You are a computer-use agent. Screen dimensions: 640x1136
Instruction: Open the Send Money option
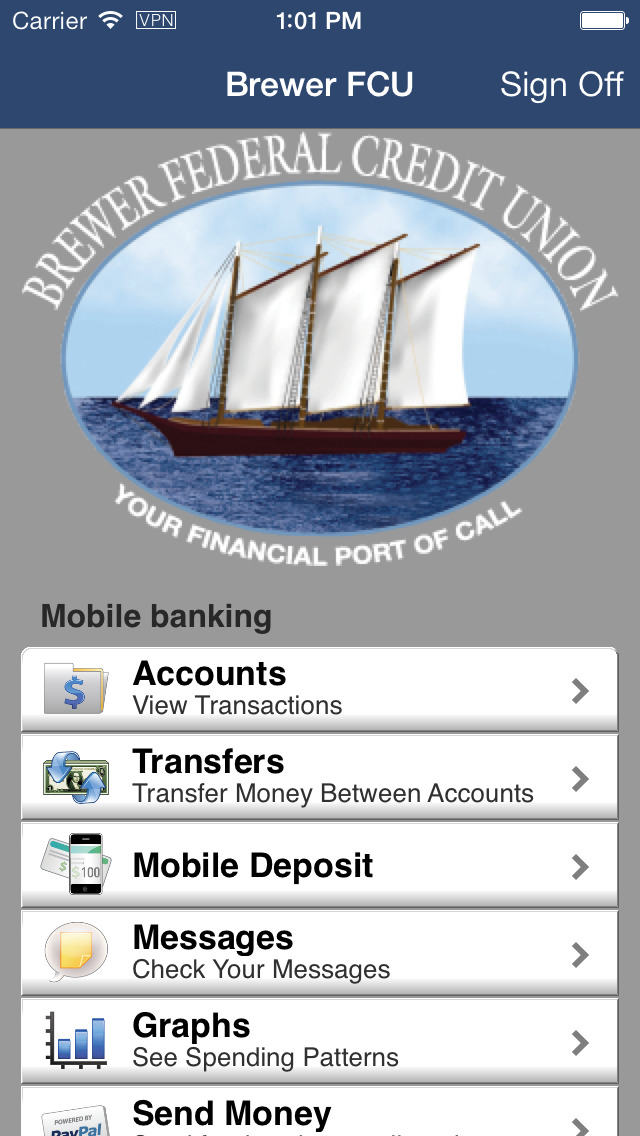coord(319,1115)
